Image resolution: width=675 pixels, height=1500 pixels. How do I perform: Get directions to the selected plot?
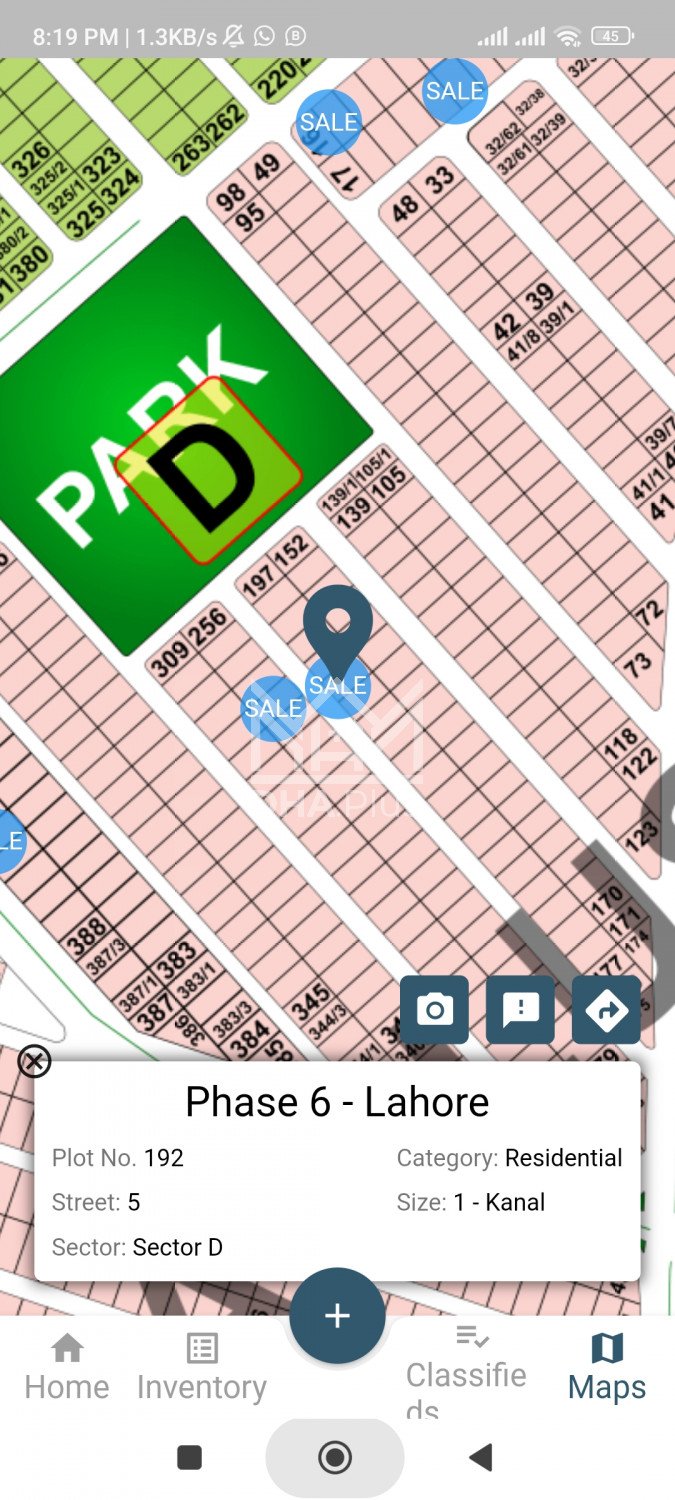(606, 1010)
